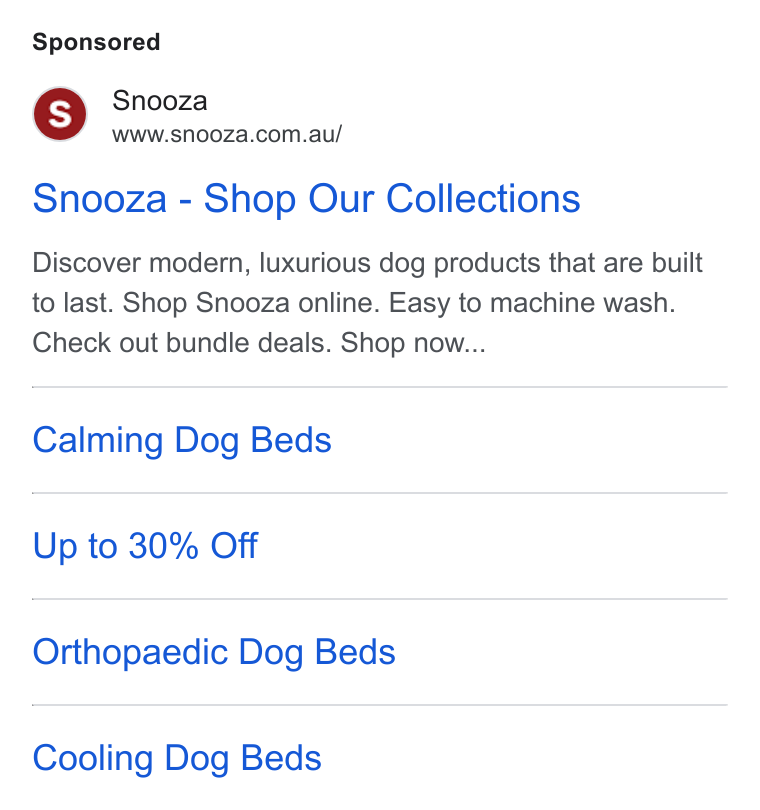Open the Snooza - Shop Our Collections headline
The height and width of the screenshot is (810, 760).
pyautogui.click(x=306, y=198)
